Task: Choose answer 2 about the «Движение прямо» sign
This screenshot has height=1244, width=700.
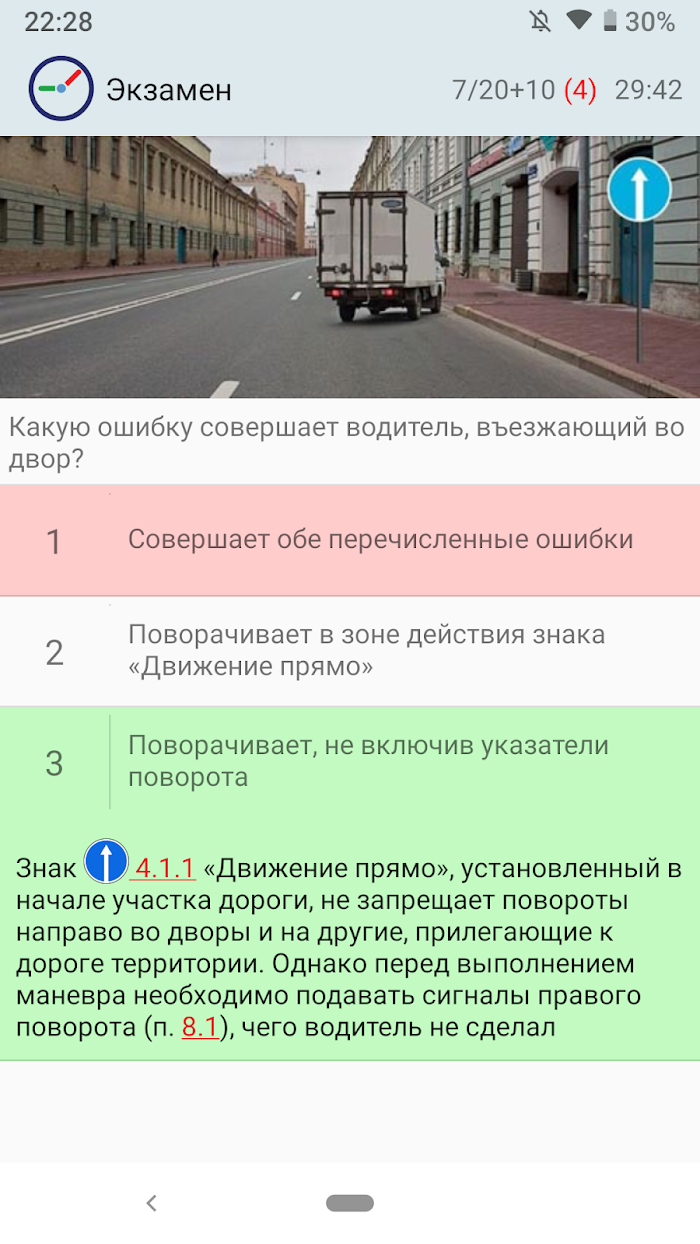Action: click(x=350, y=651)
